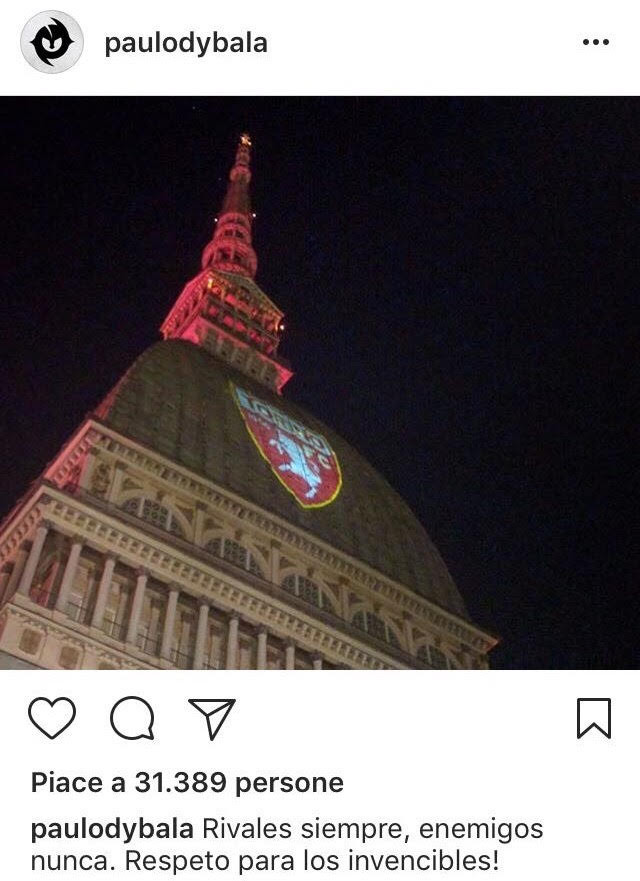
Task: Save post with bookmark icon
Action: click(594, 718)
